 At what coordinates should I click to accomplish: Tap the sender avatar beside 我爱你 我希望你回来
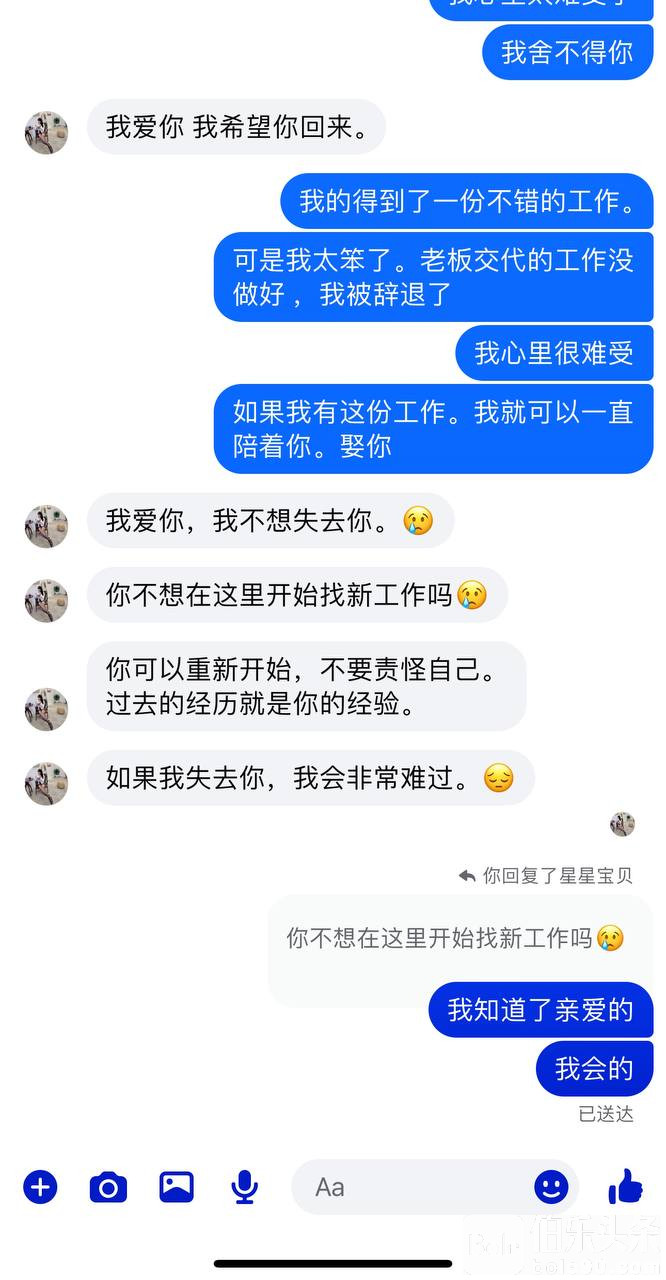(46, 132)
